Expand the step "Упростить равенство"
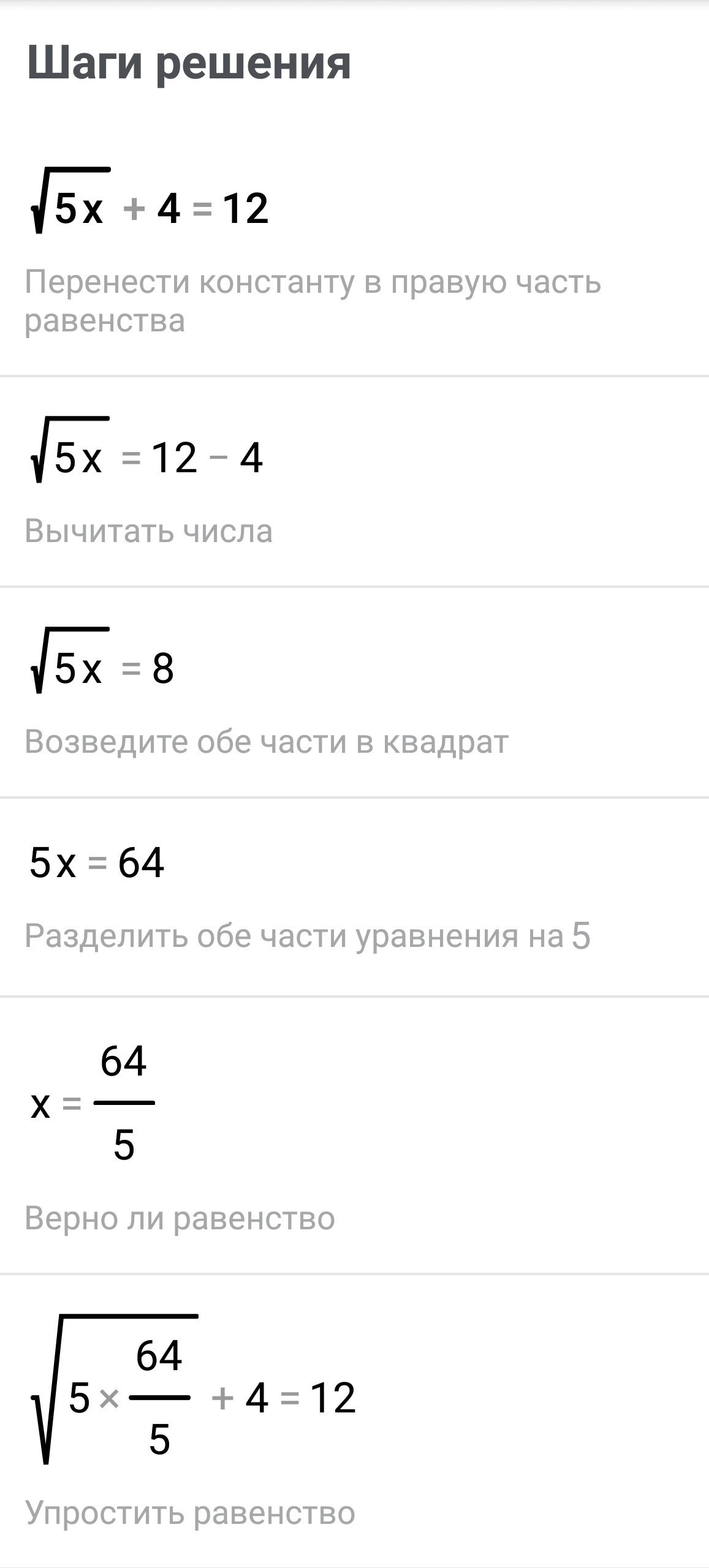The image size is (709, 1568). click(x=354, y=1421)
